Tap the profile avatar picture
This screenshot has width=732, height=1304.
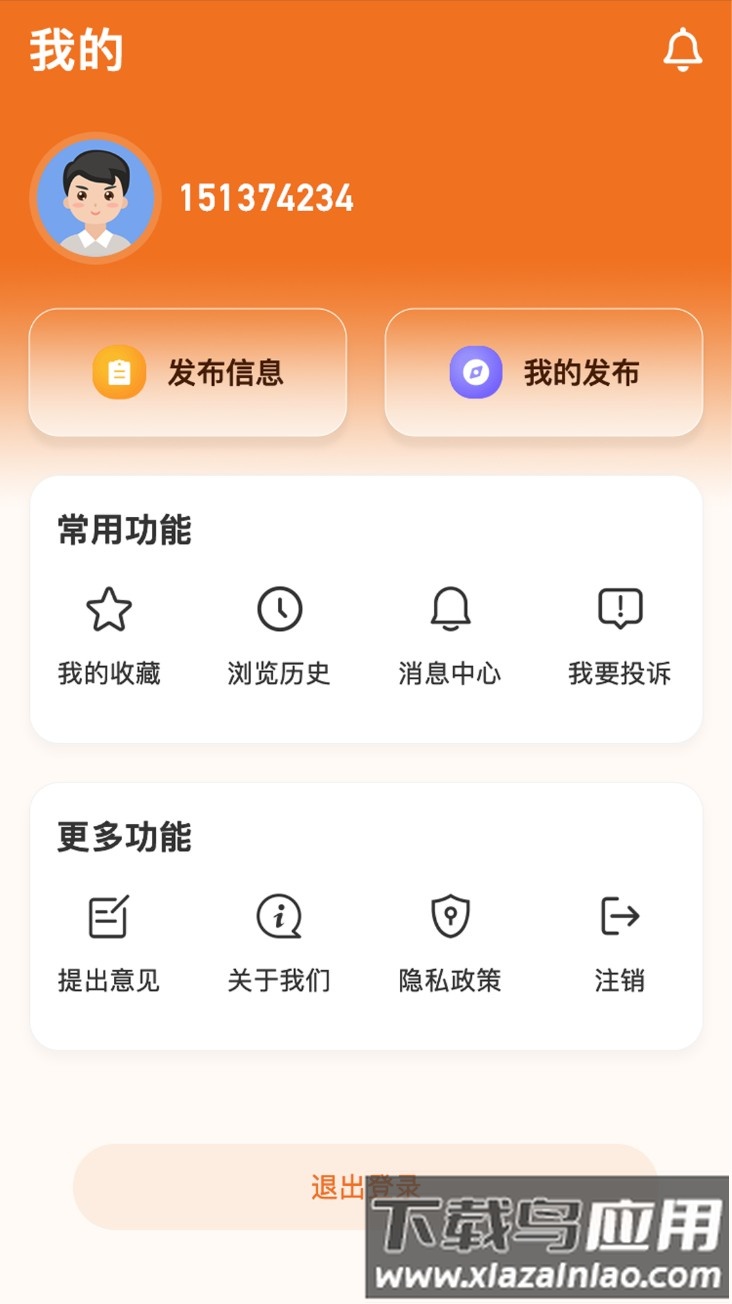96,198
